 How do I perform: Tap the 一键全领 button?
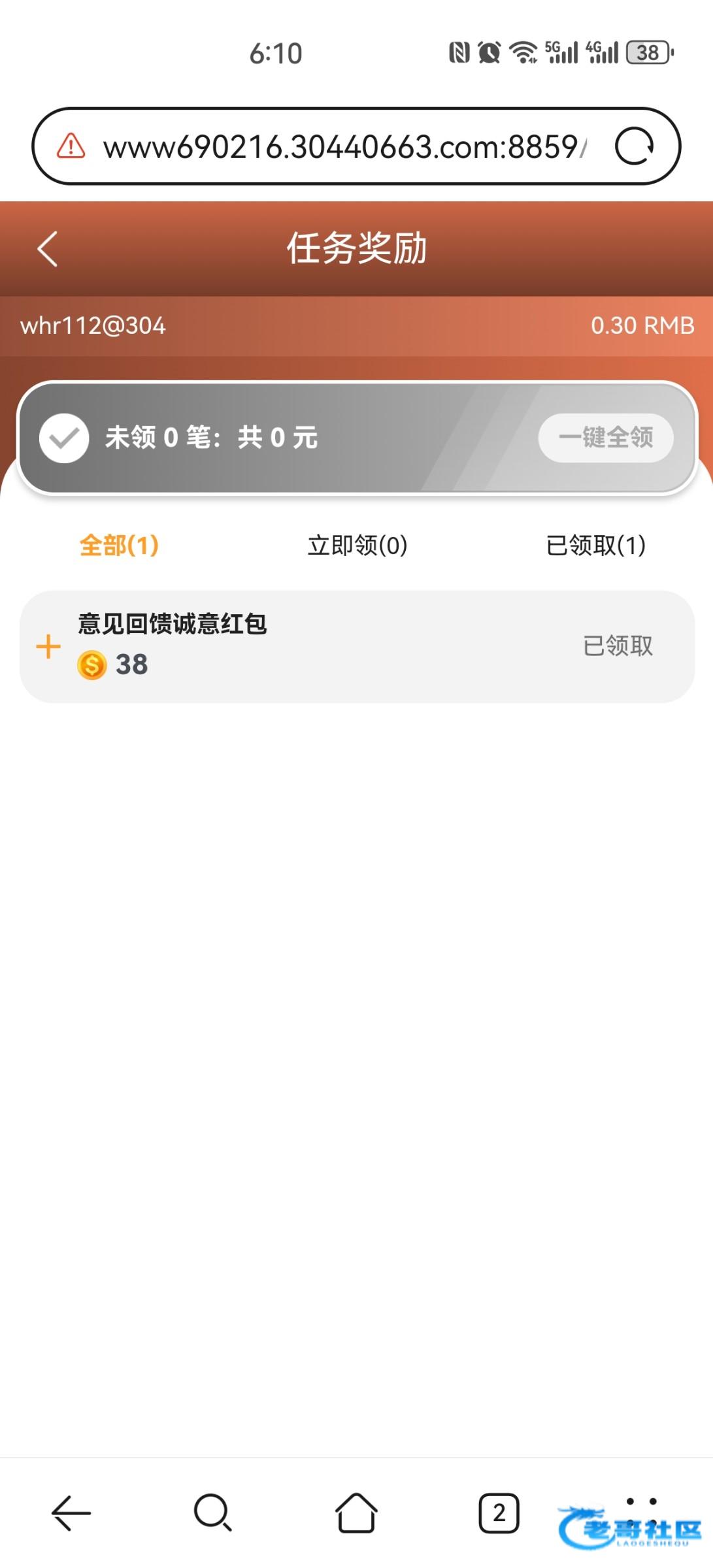pos(606,438)
